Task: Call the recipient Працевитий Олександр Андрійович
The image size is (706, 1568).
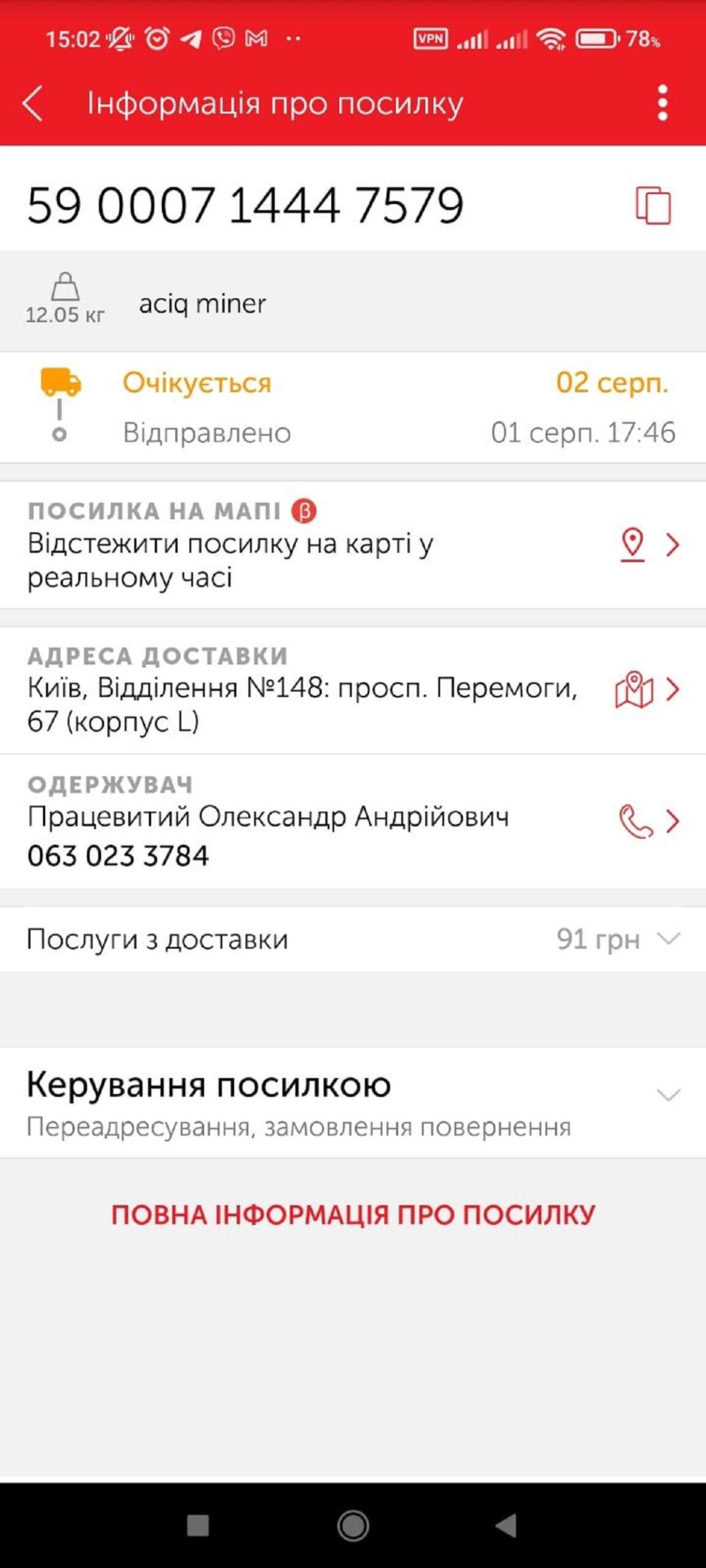Action: [636, 821]
